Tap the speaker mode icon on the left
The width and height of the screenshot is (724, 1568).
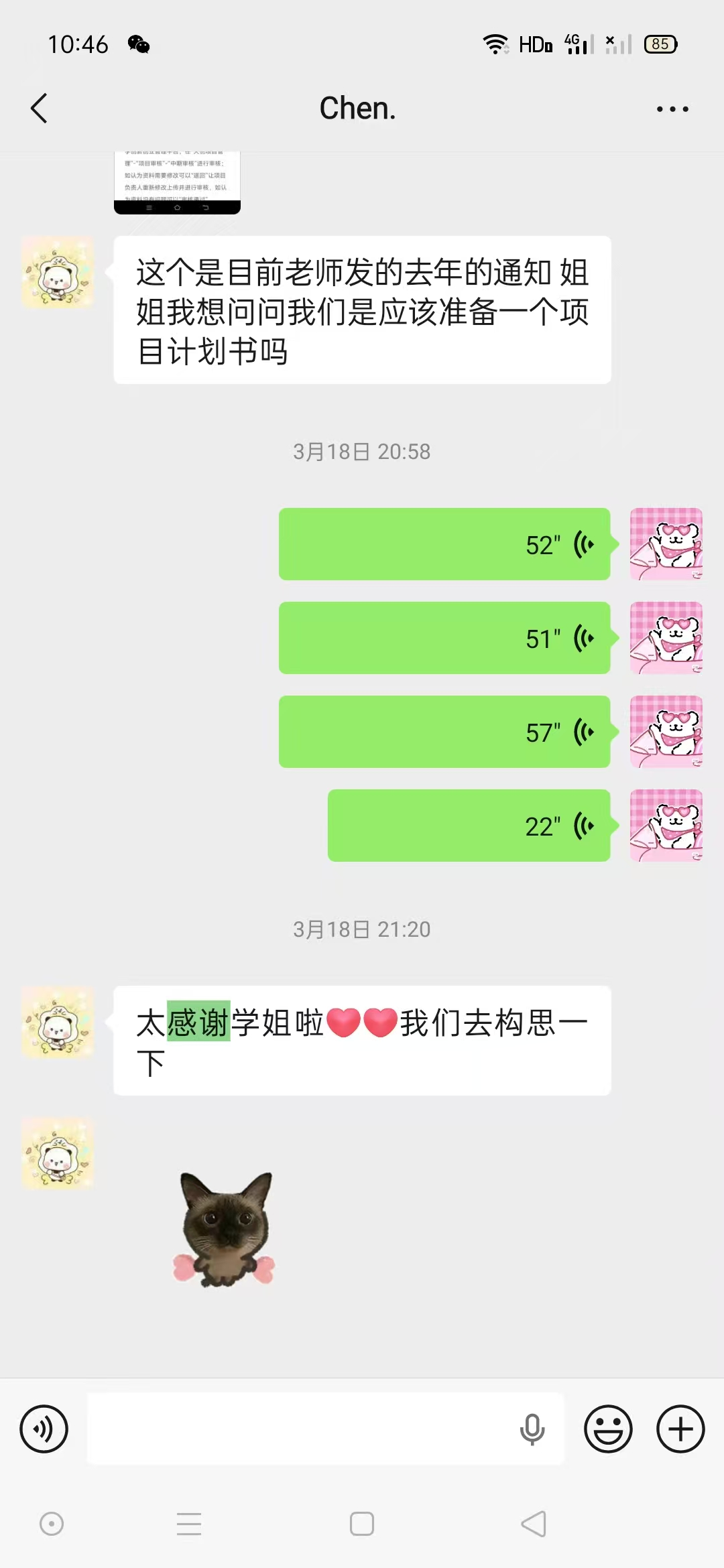pos(43,1429)
